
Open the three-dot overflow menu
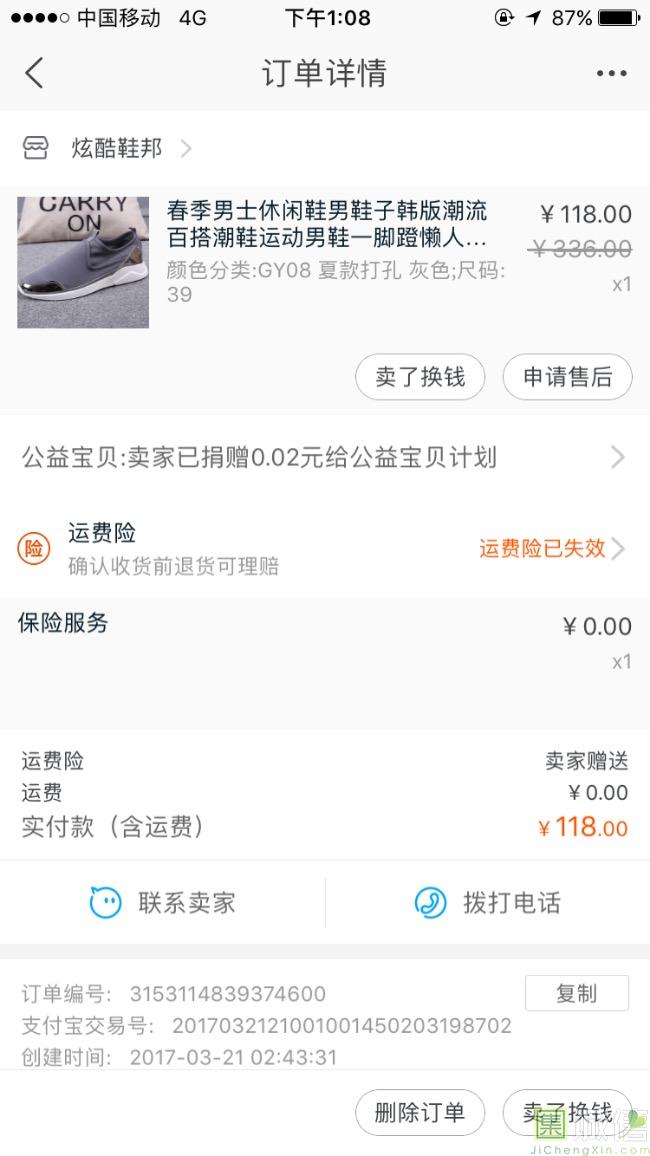tap(611, 73)
